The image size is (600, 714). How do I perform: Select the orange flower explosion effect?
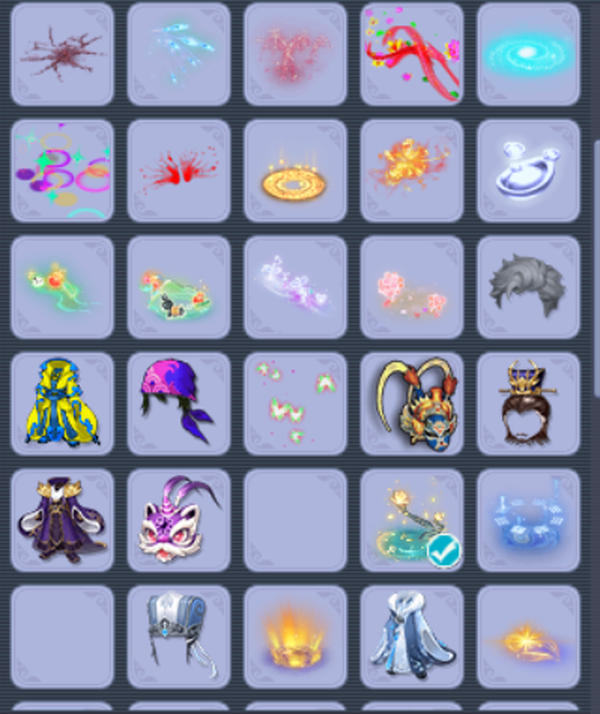pos(411,170)
